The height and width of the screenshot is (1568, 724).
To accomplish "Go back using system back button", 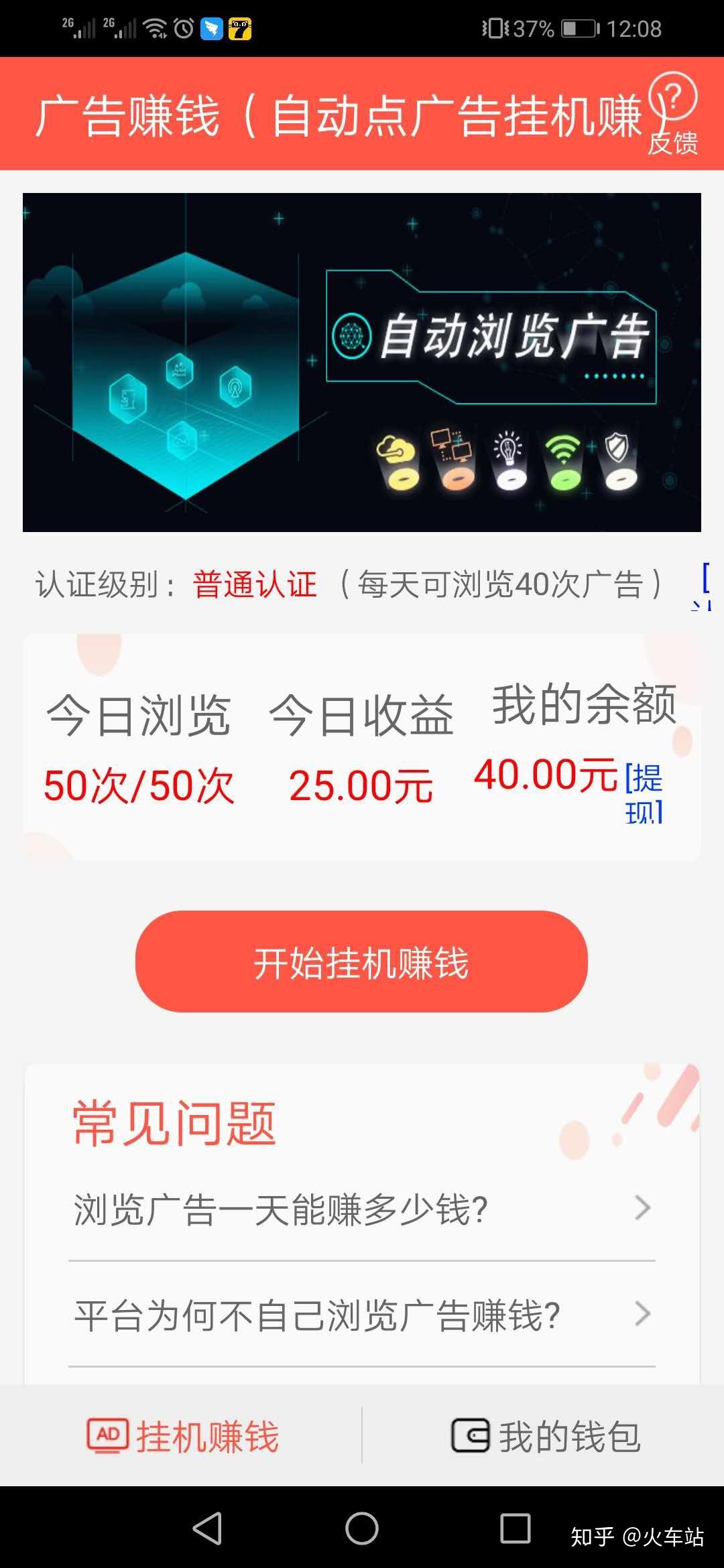I will pyautogui.click(x=207, y=1528).
